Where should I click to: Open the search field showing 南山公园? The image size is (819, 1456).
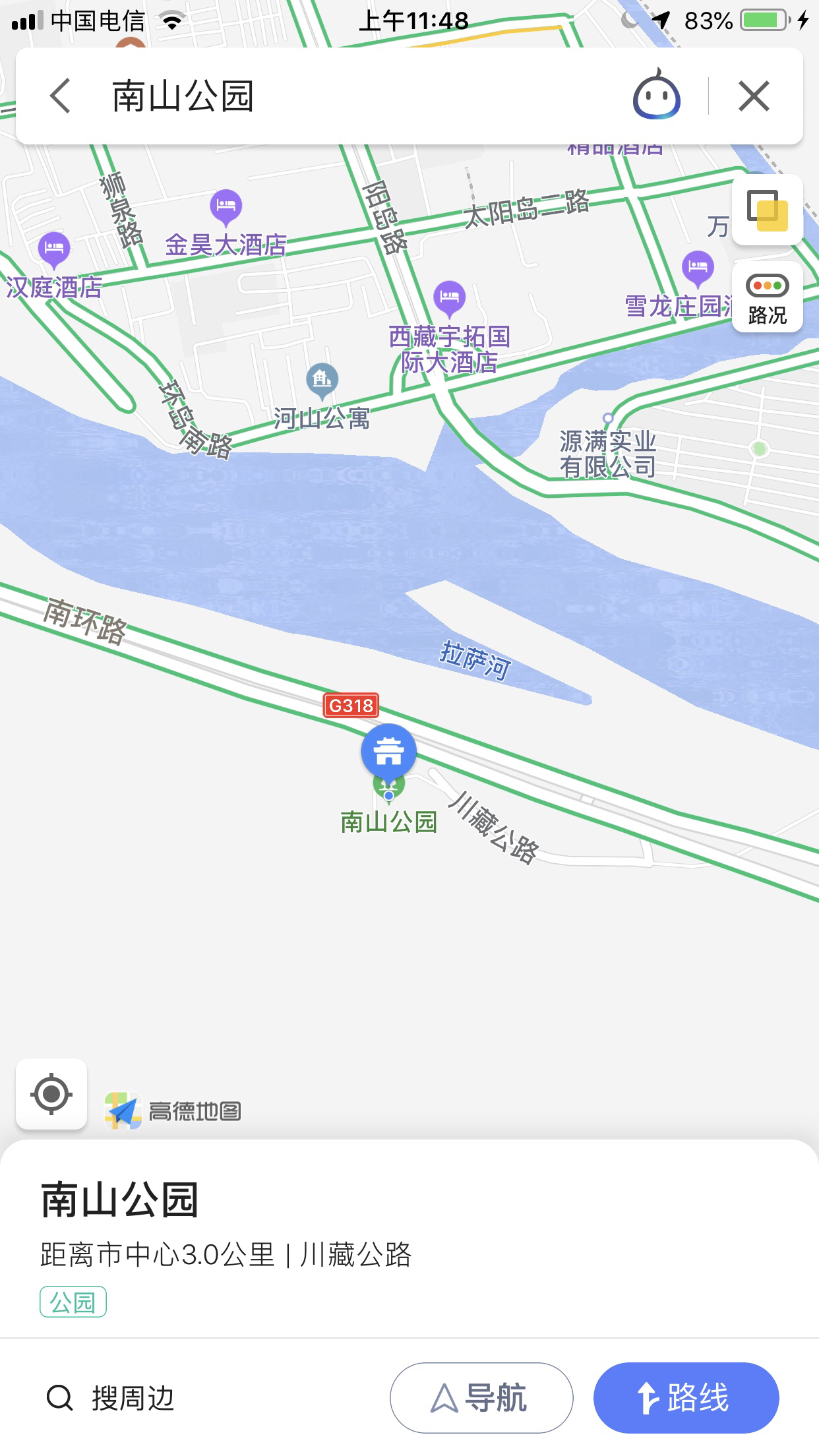pyautogui.click(x=343, y=96)
